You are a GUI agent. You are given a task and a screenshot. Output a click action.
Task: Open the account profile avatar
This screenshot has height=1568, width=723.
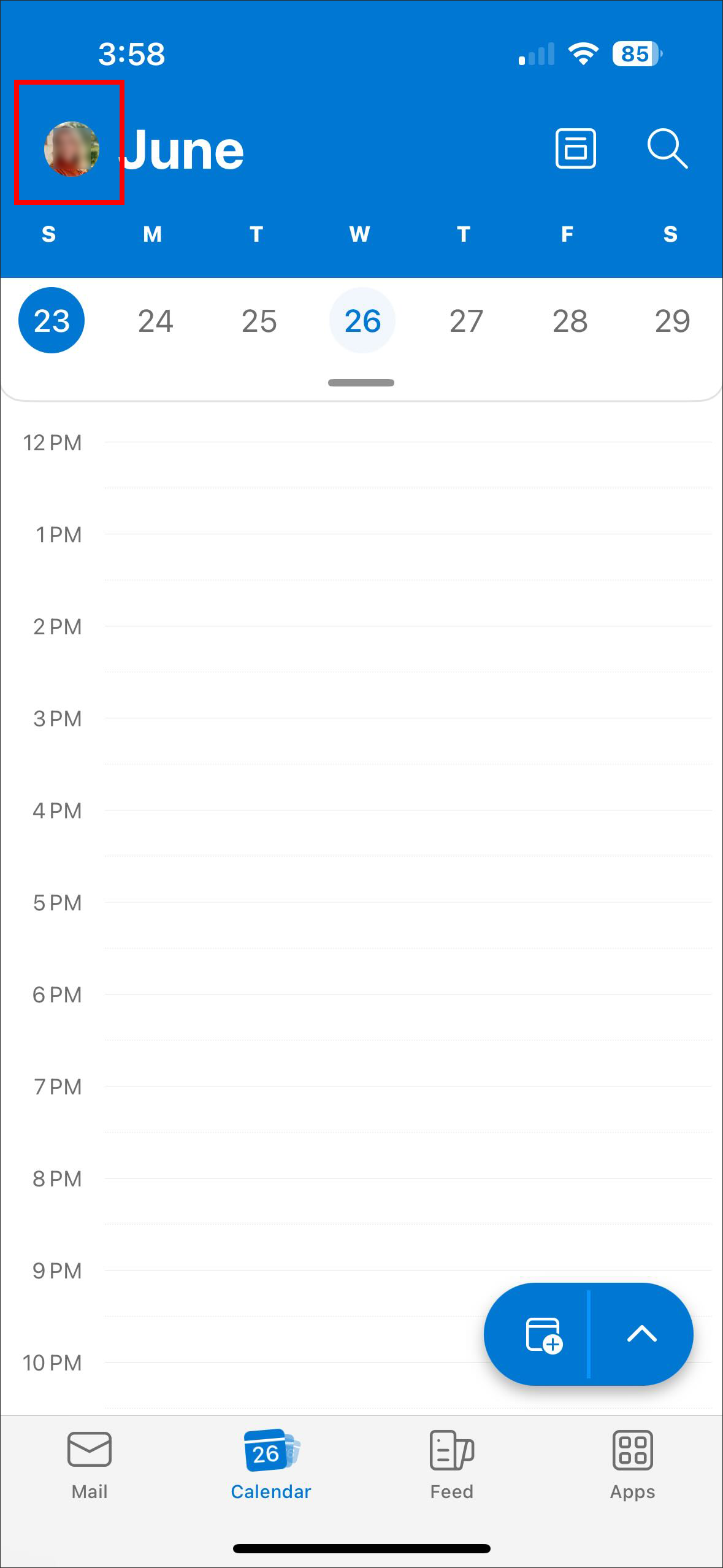click(x=71, y=149)
